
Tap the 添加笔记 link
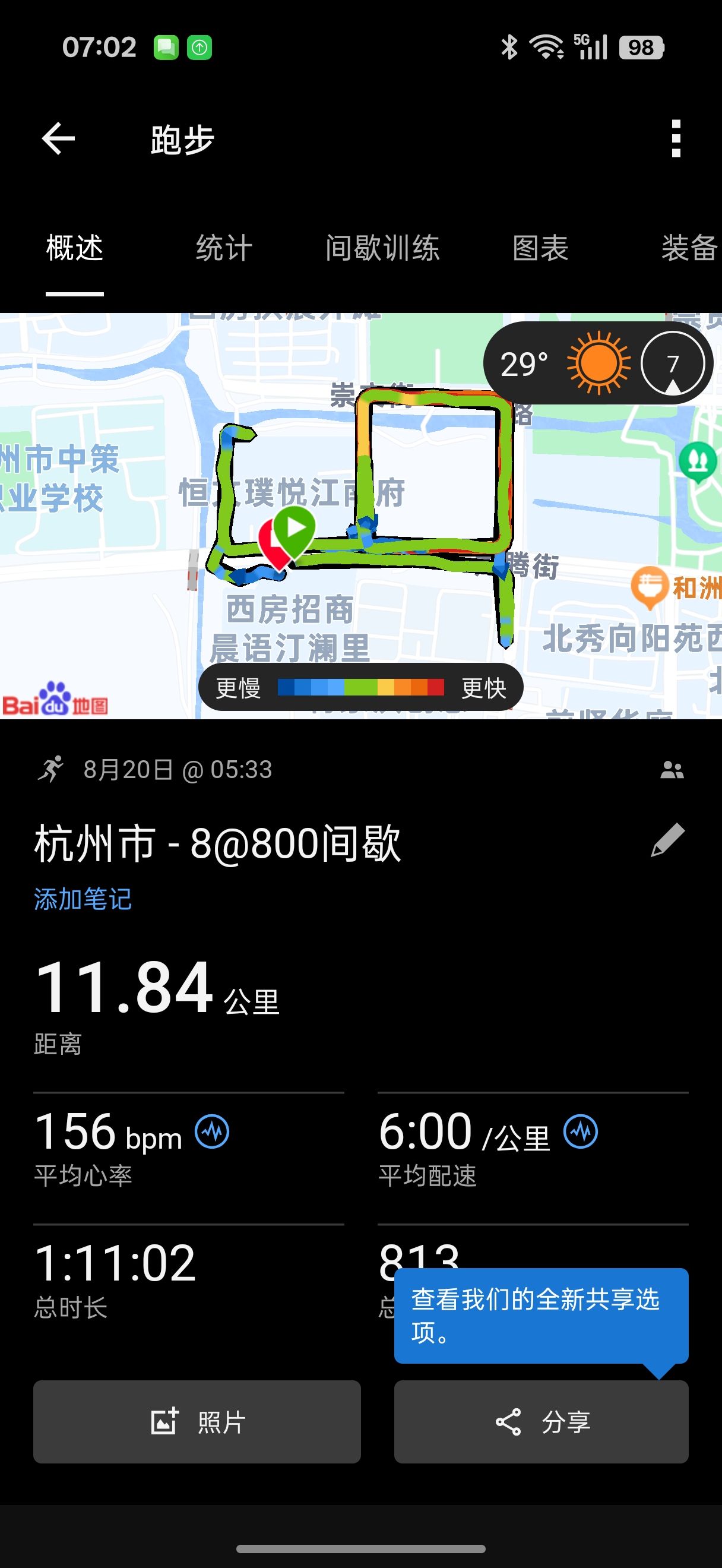click(83, 899)
